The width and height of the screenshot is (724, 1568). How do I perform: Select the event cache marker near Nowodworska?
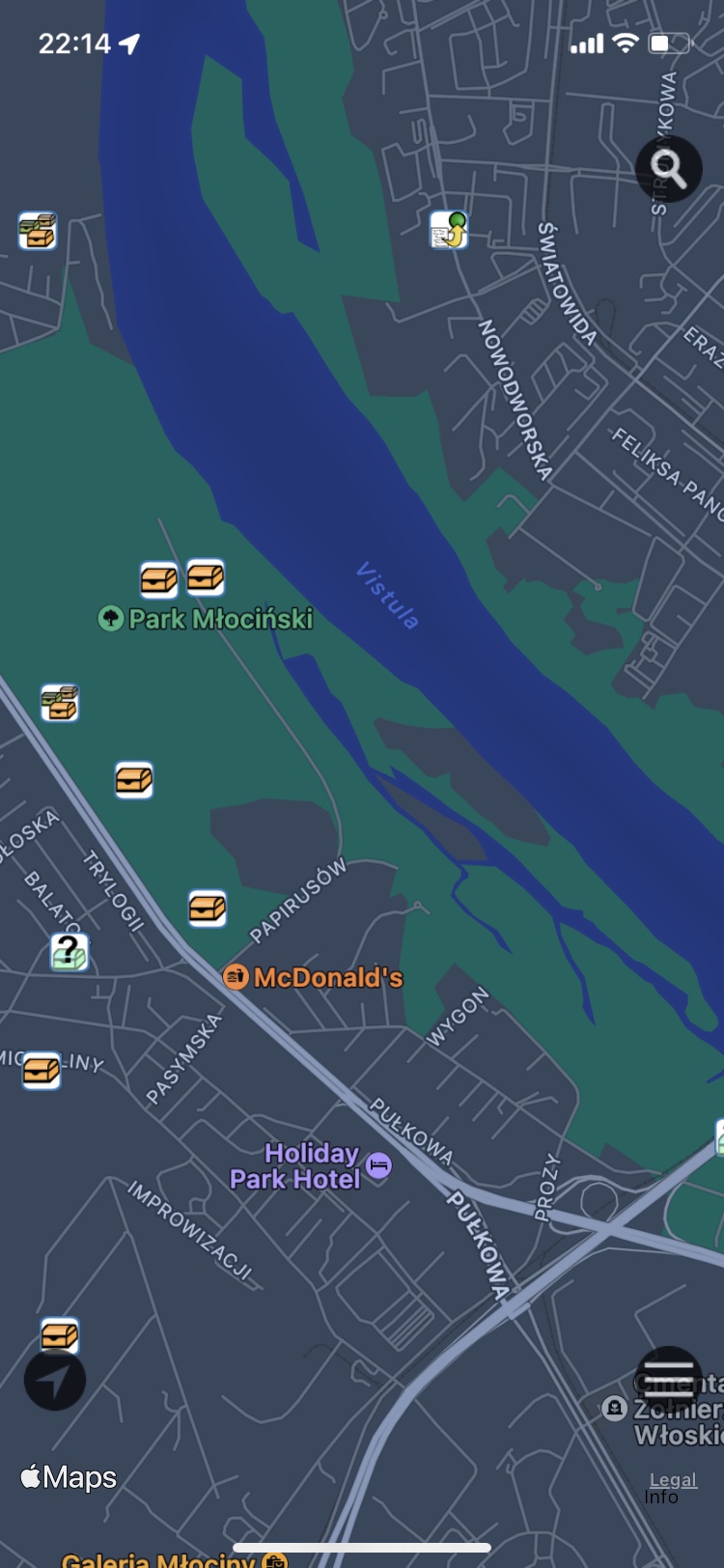(449, 230)
